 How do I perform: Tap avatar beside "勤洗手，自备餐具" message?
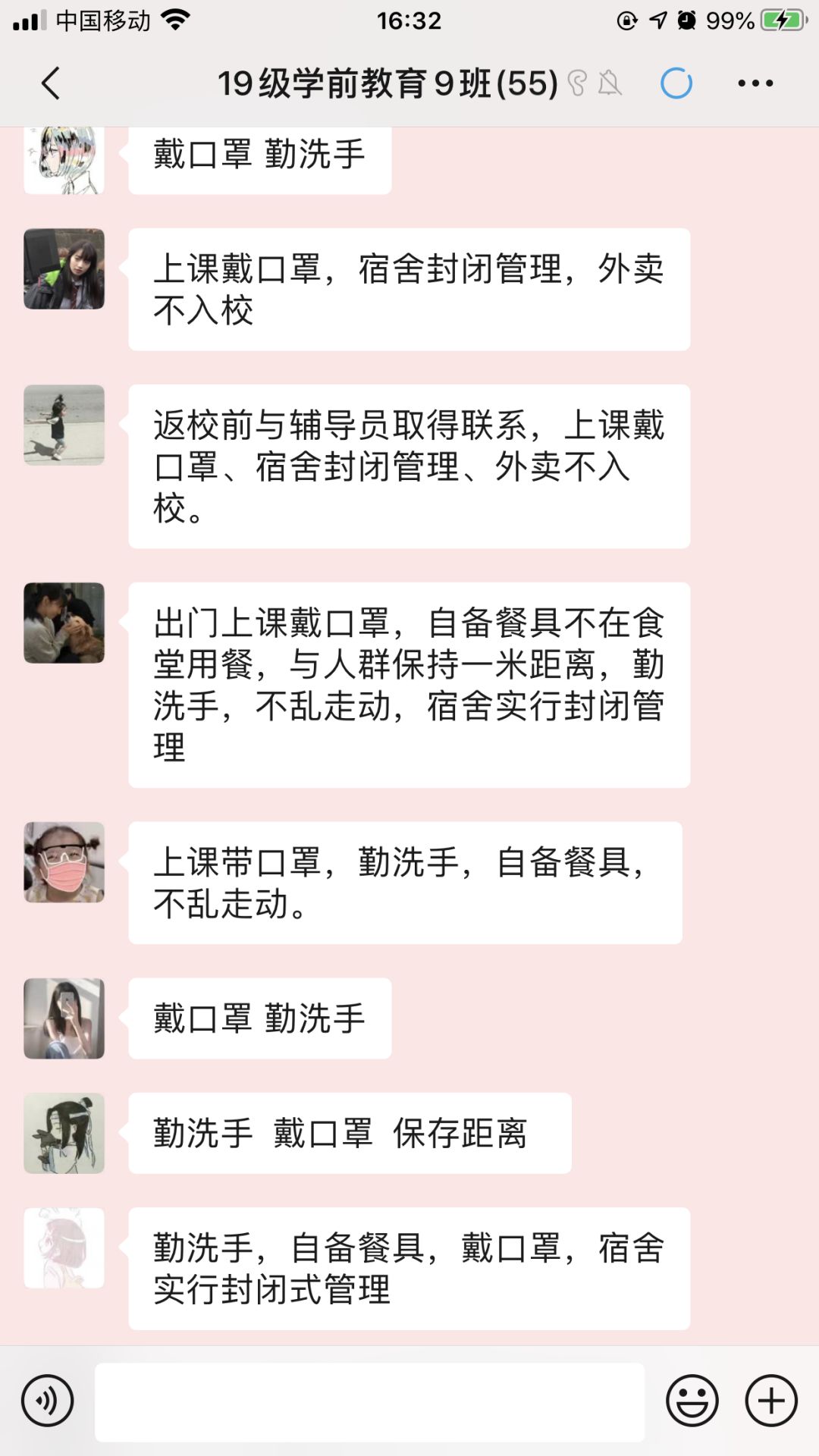point(64,1248)
